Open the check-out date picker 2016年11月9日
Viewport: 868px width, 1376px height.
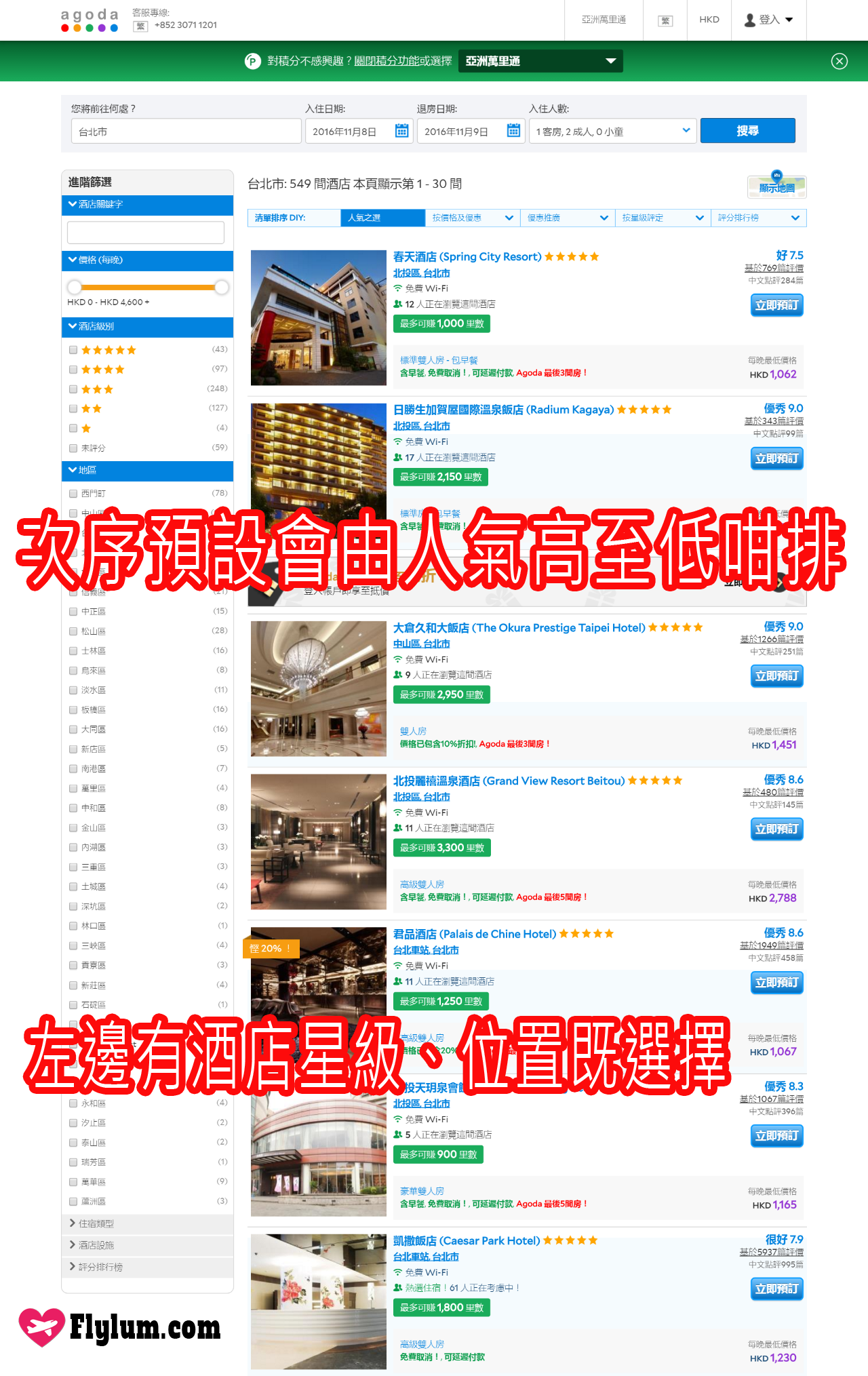pos(470,132)
